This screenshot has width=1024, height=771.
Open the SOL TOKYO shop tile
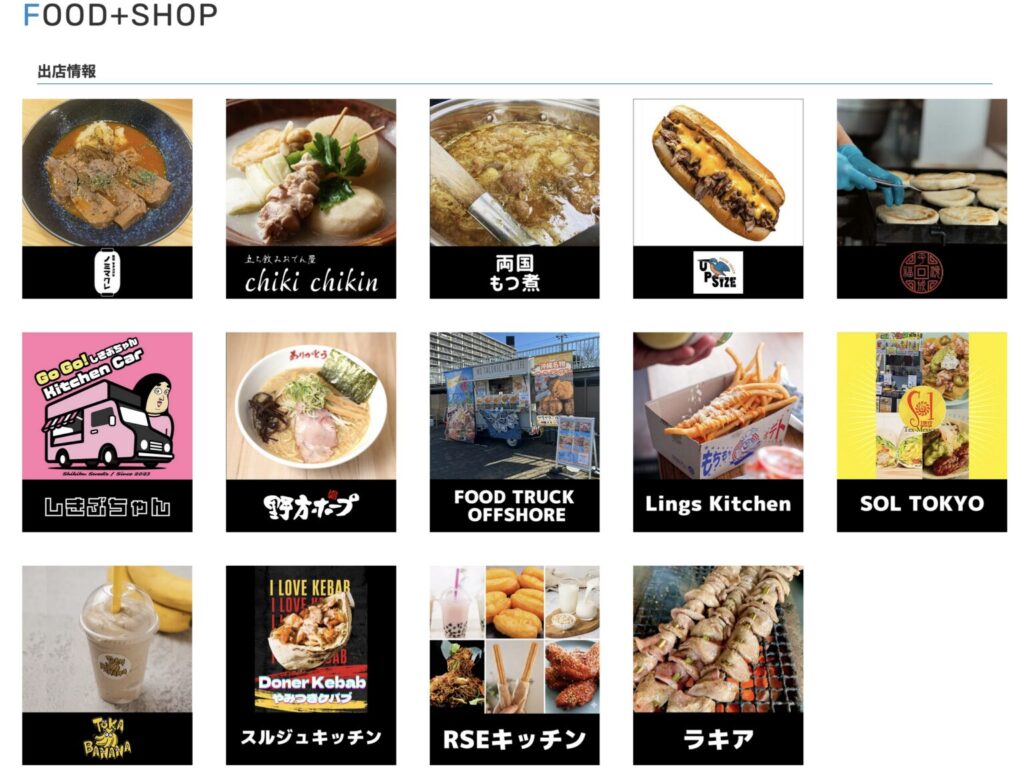coord(922,431)
